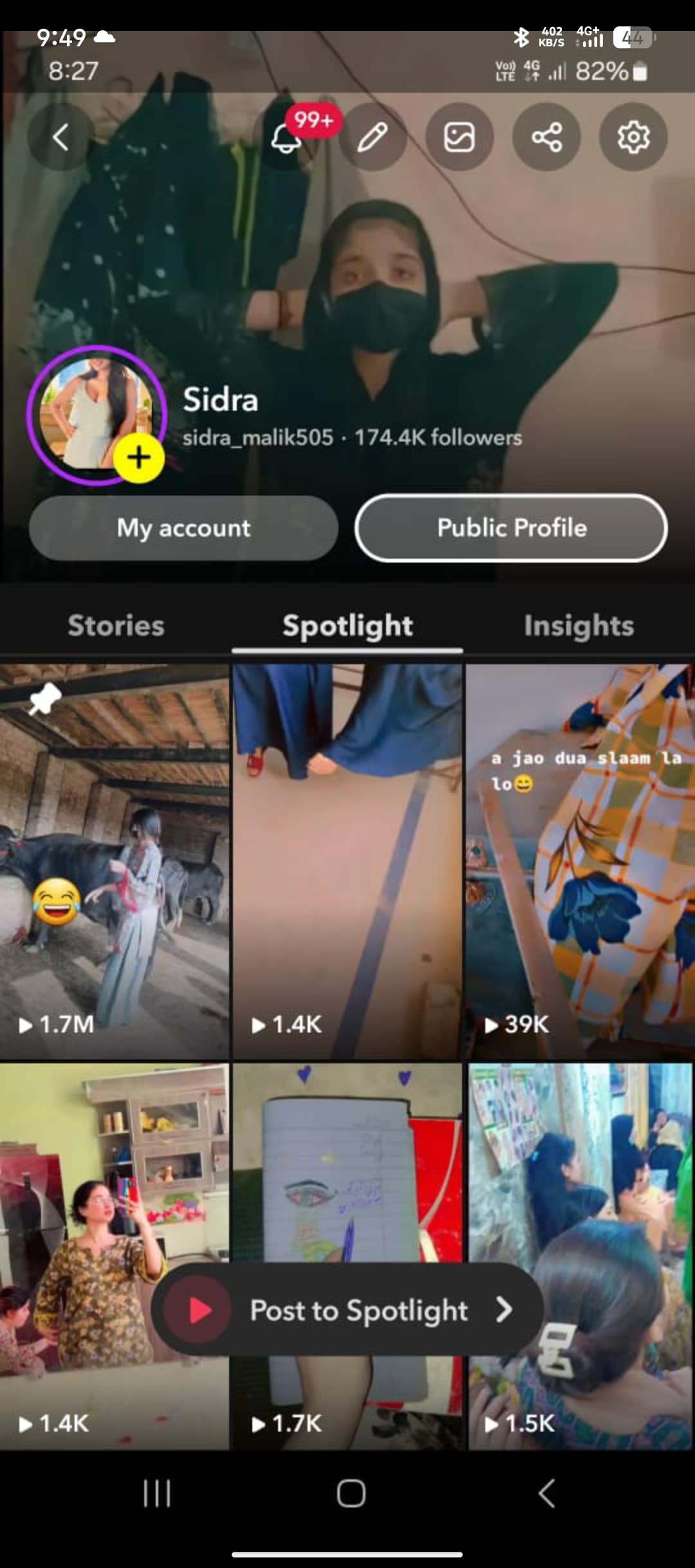Tap the system home button

(351, 1493)
